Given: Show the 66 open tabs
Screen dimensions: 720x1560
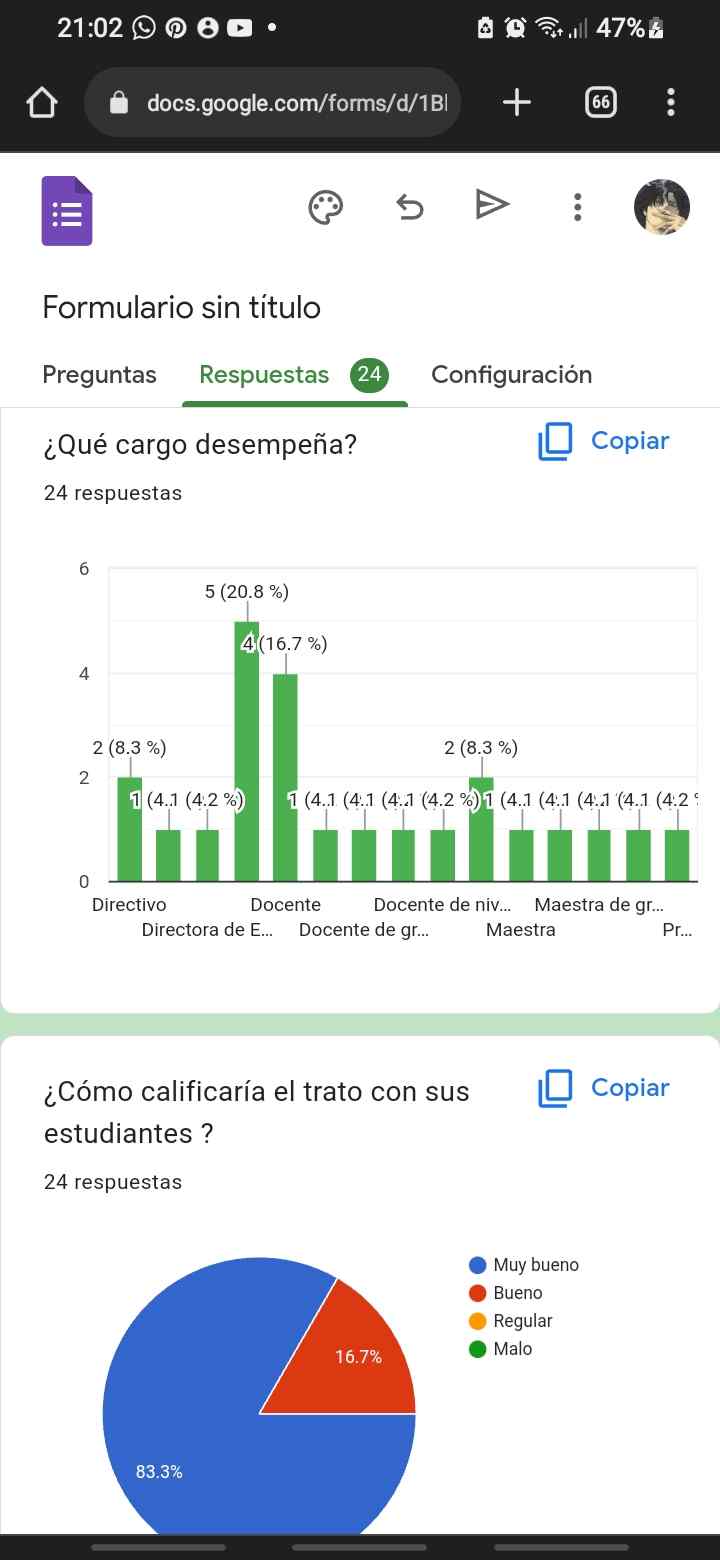Looking at the screenshot, I should pos(600,102).
